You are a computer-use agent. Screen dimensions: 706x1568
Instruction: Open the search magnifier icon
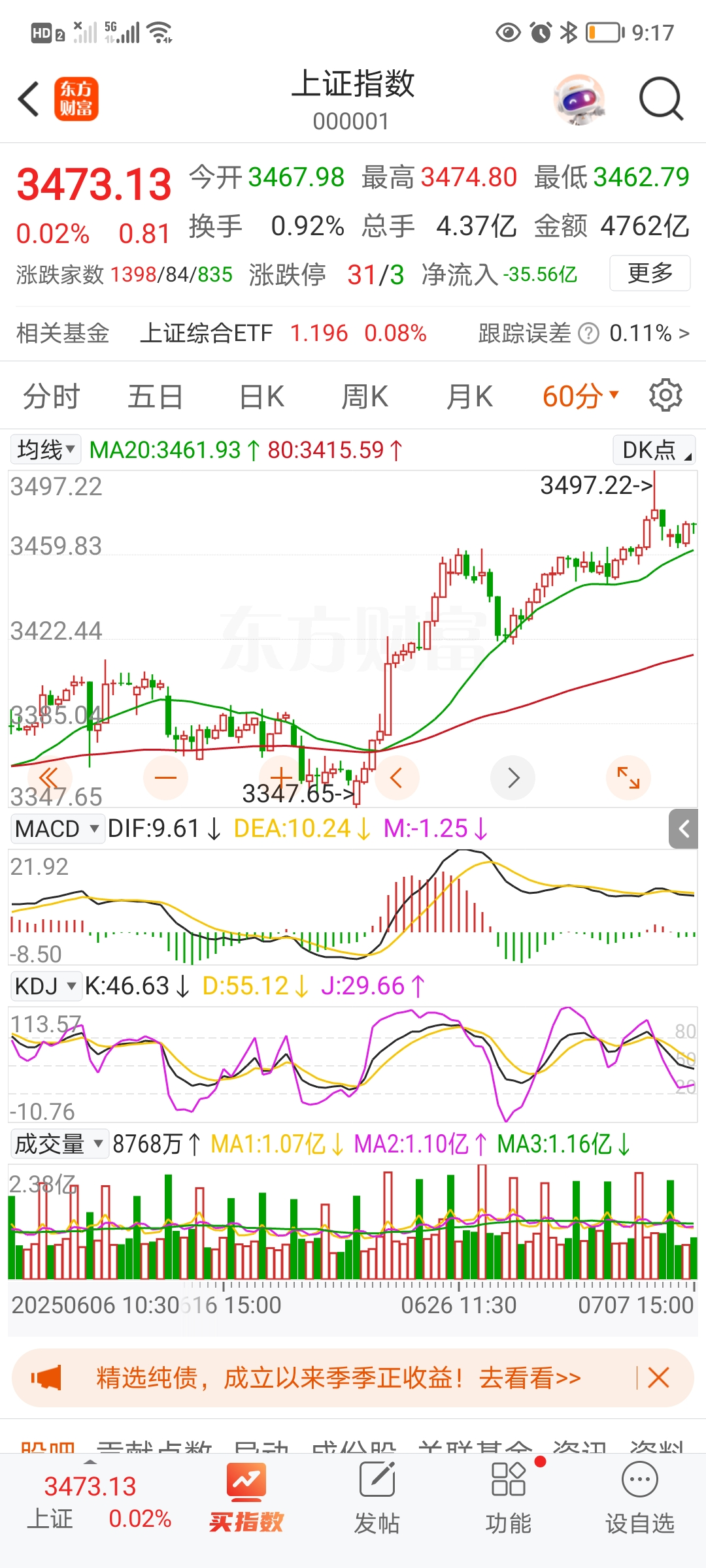pos(661,99)
